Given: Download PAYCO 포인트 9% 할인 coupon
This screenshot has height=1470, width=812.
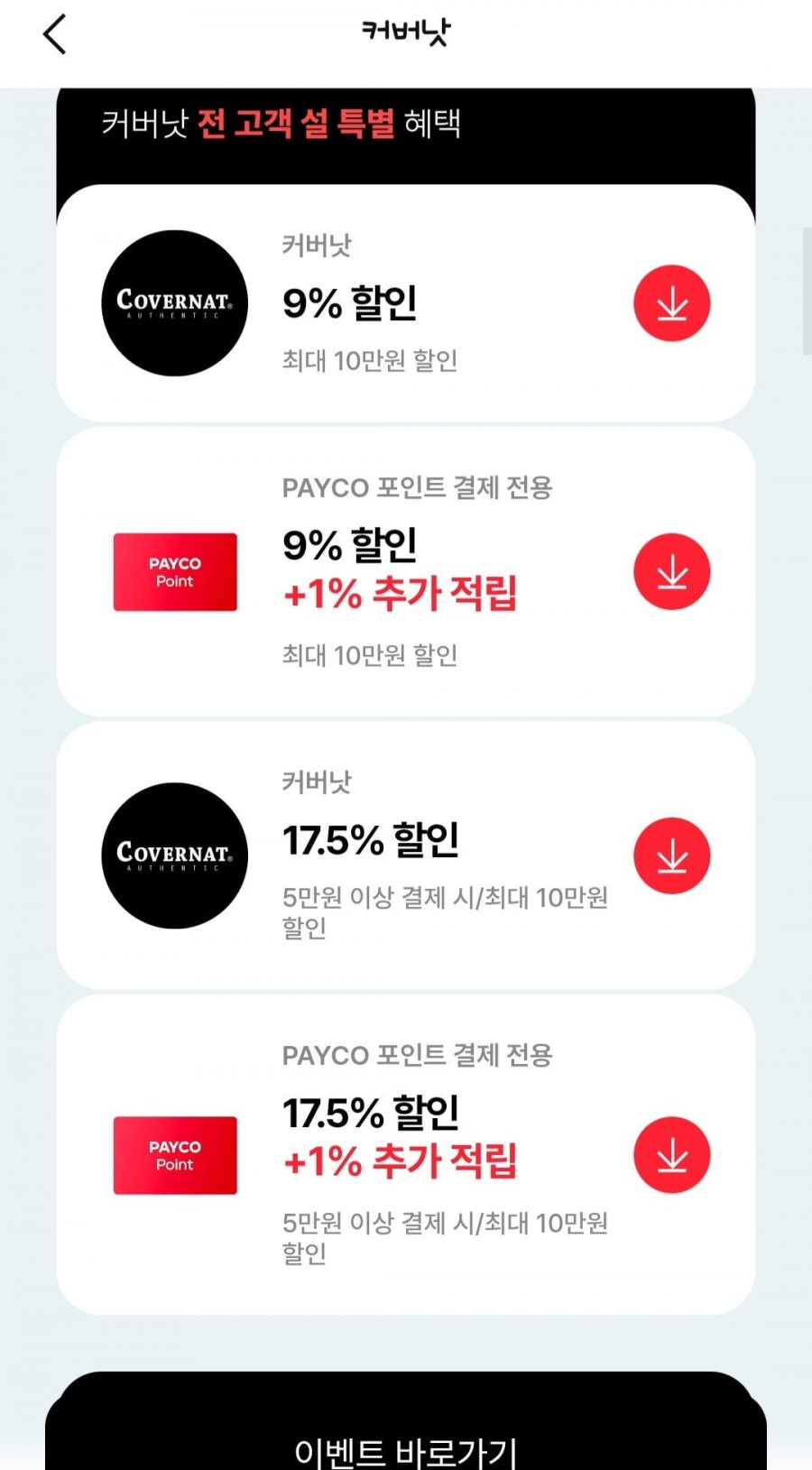Looking at the screenshot, I should click(671, 571).
